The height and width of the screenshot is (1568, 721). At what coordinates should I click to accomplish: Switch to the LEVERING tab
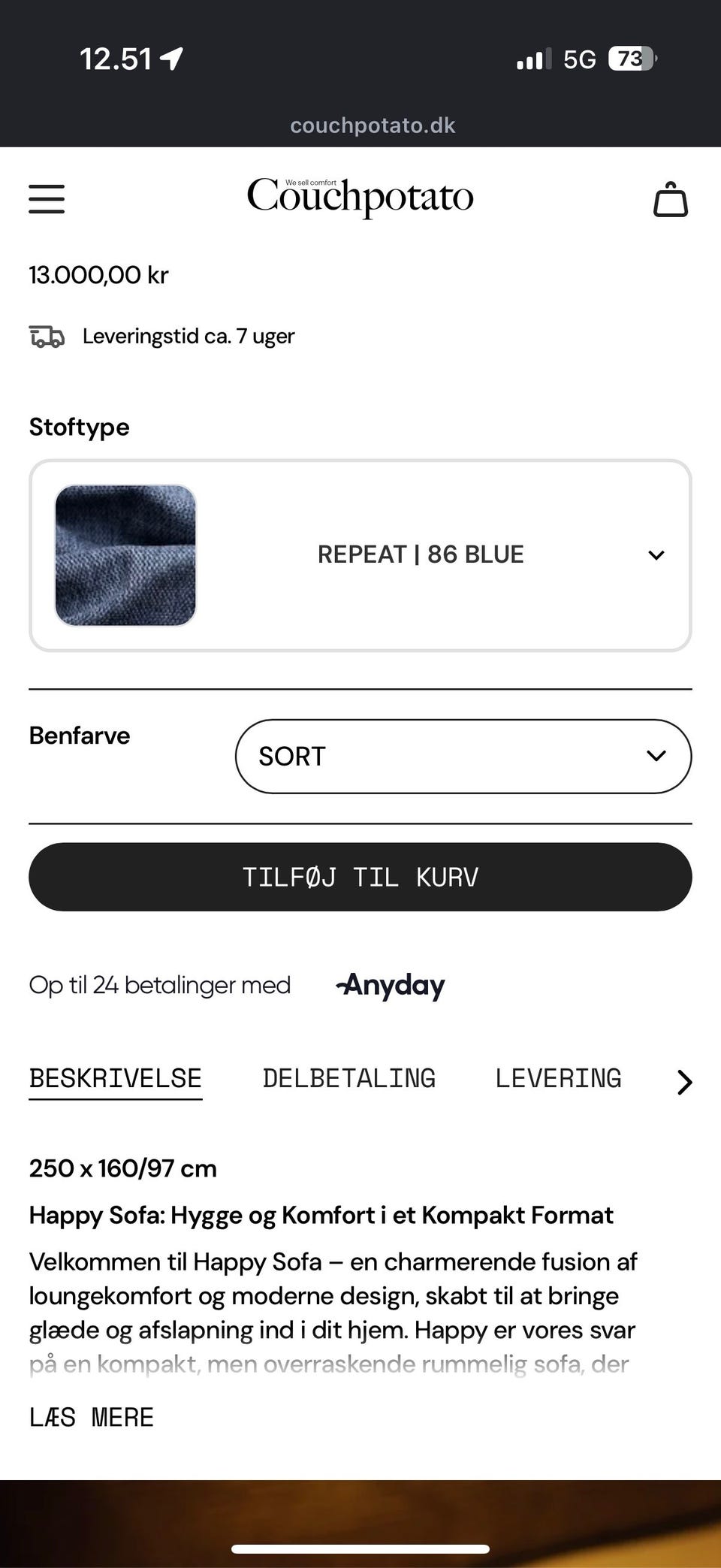pos(558,1078)
